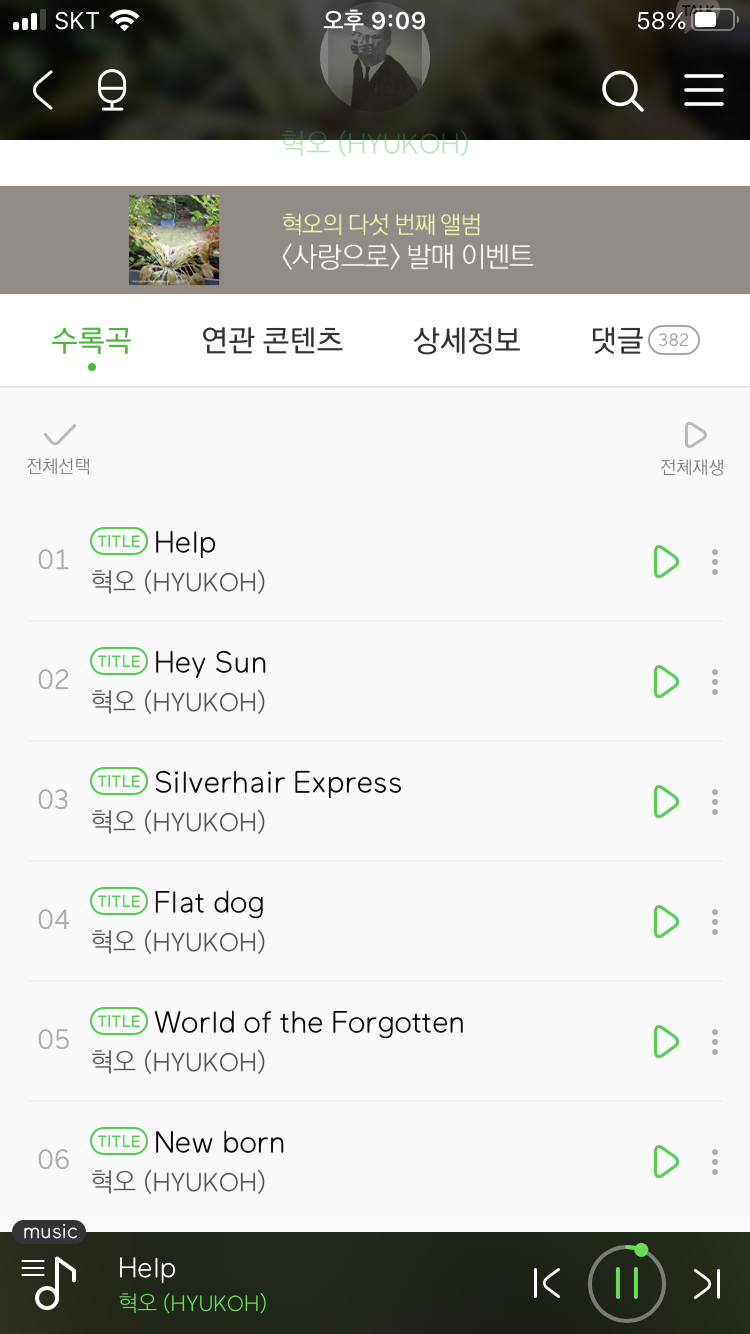Open the hamburger menu at top right
The image size is (750, 1334).
703,91
